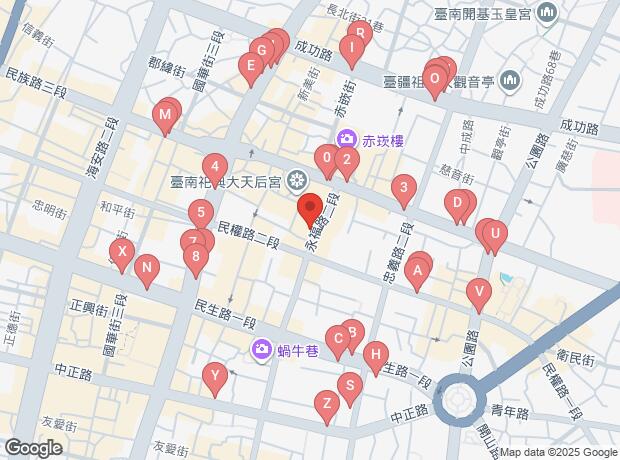Screen dimensions: 620x460
Task: Select map marker X
Action: tap(122, 256)
